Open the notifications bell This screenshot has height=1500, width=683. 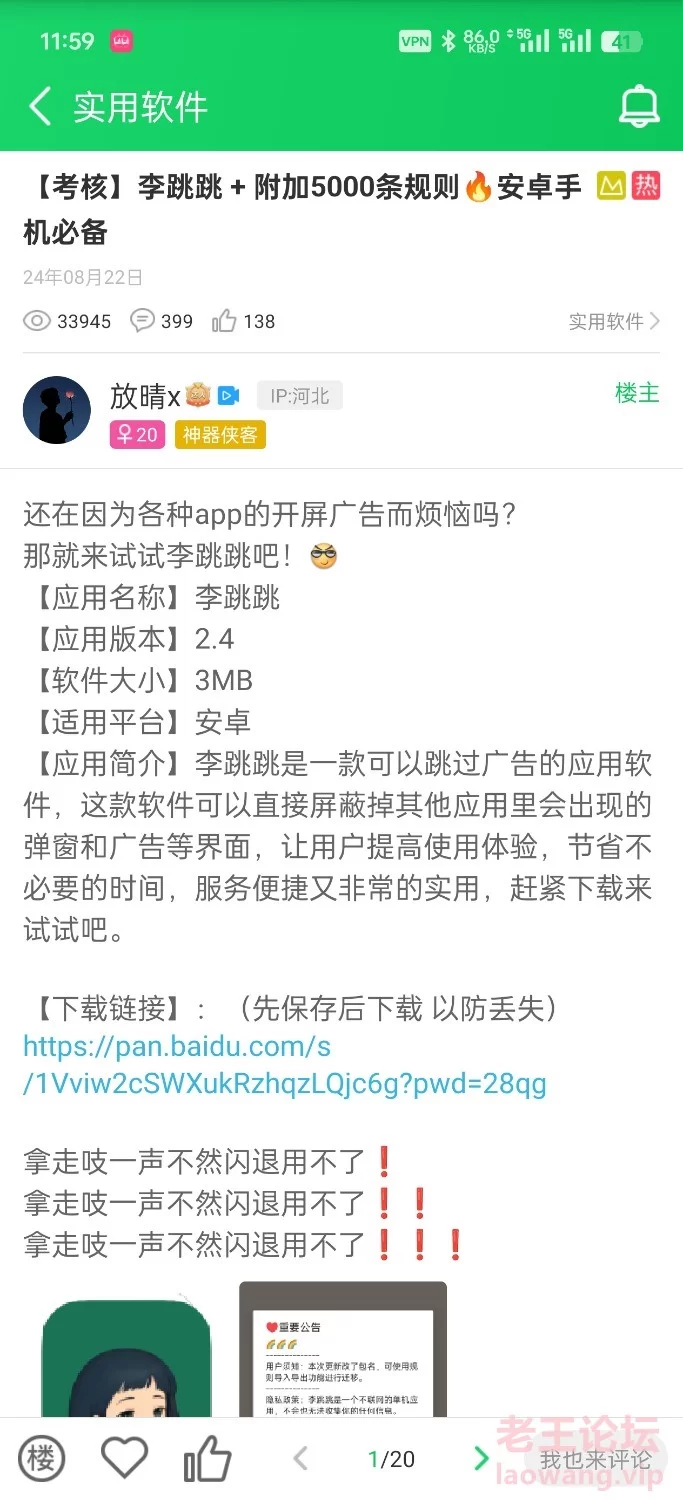639,106
